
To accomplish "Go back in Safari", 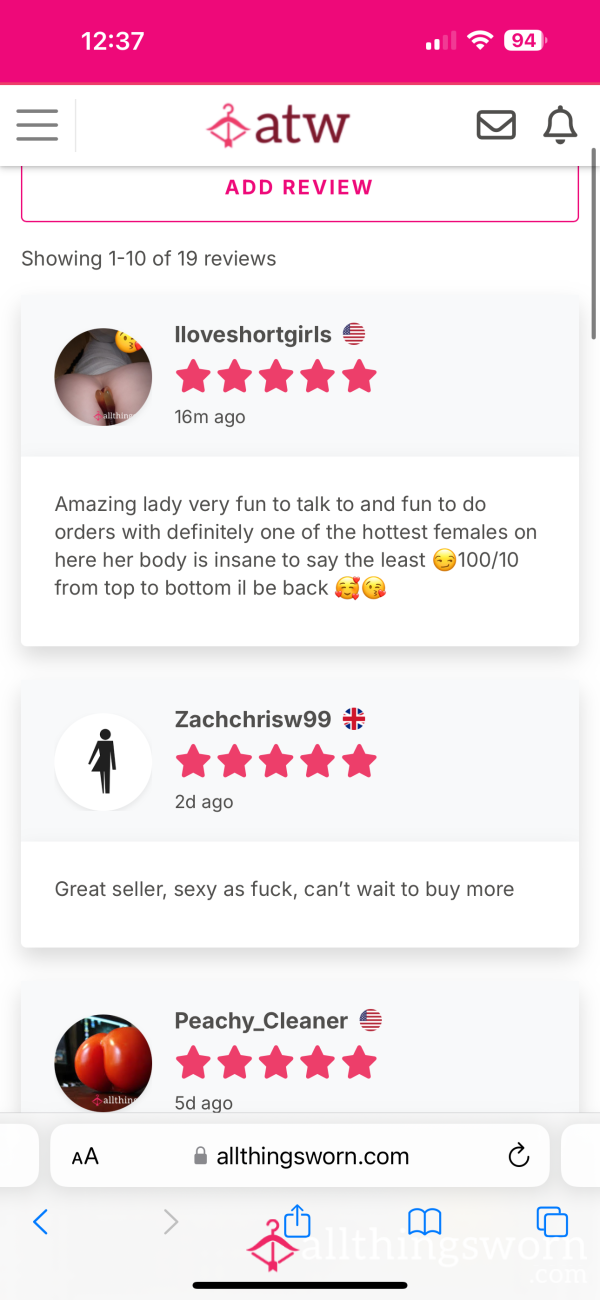I will (x=40, y=1221).
